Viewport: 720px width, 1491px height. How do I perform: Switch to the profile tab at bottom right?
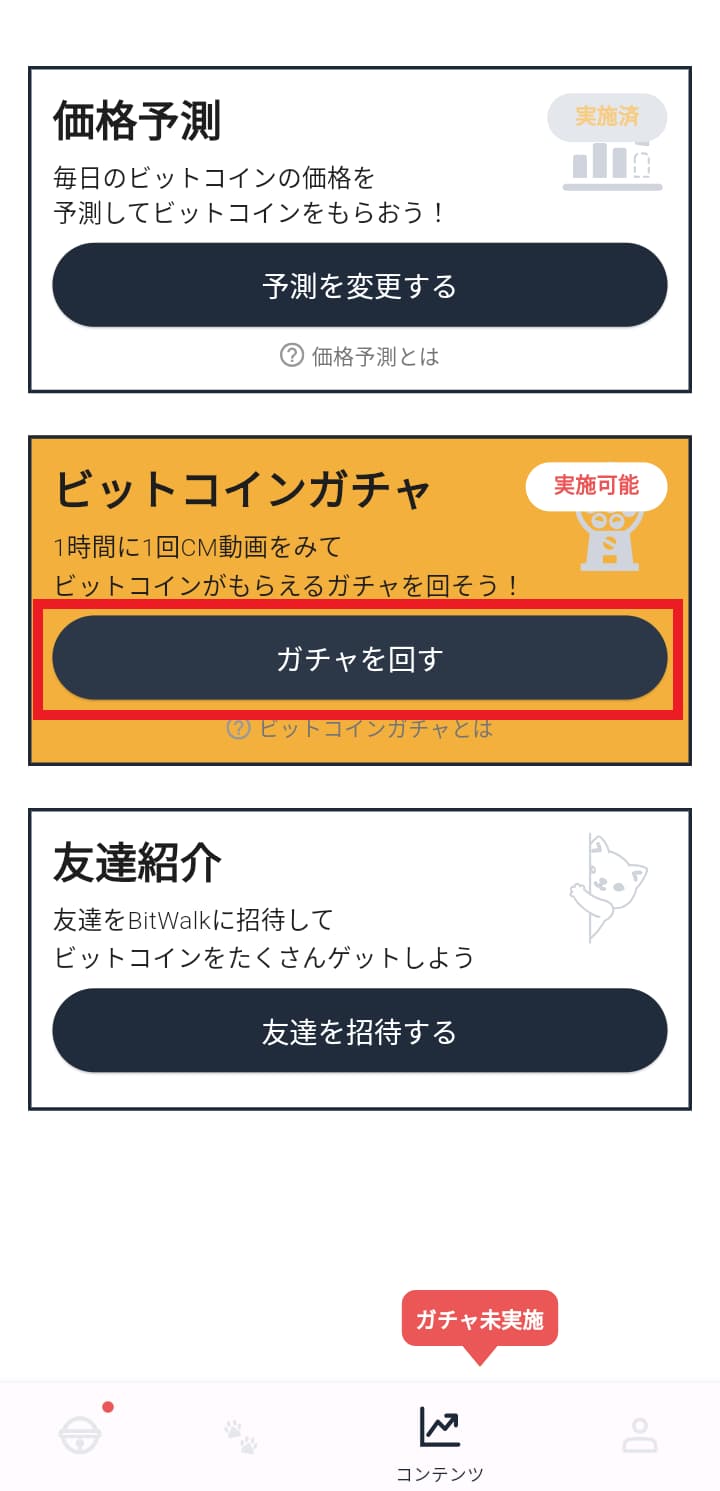pos(640,1435)
